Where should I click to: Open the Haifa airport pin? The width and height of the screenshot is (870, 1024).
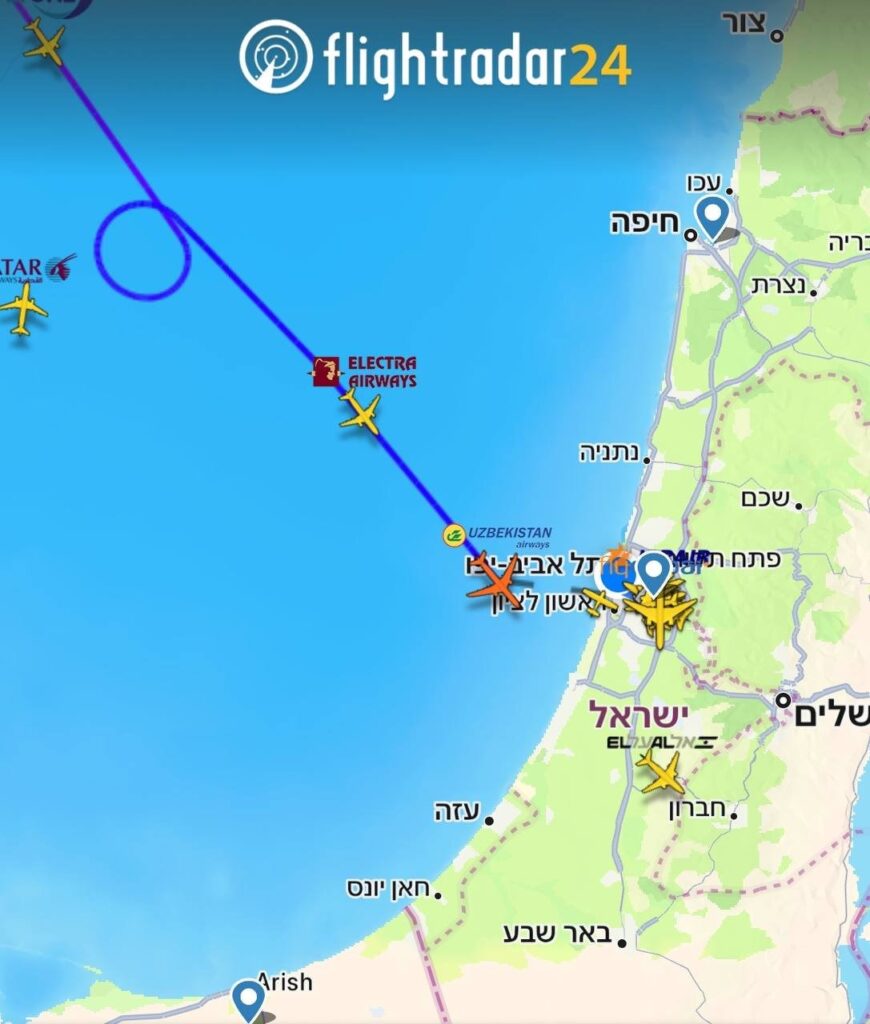[x=712, y=216]
